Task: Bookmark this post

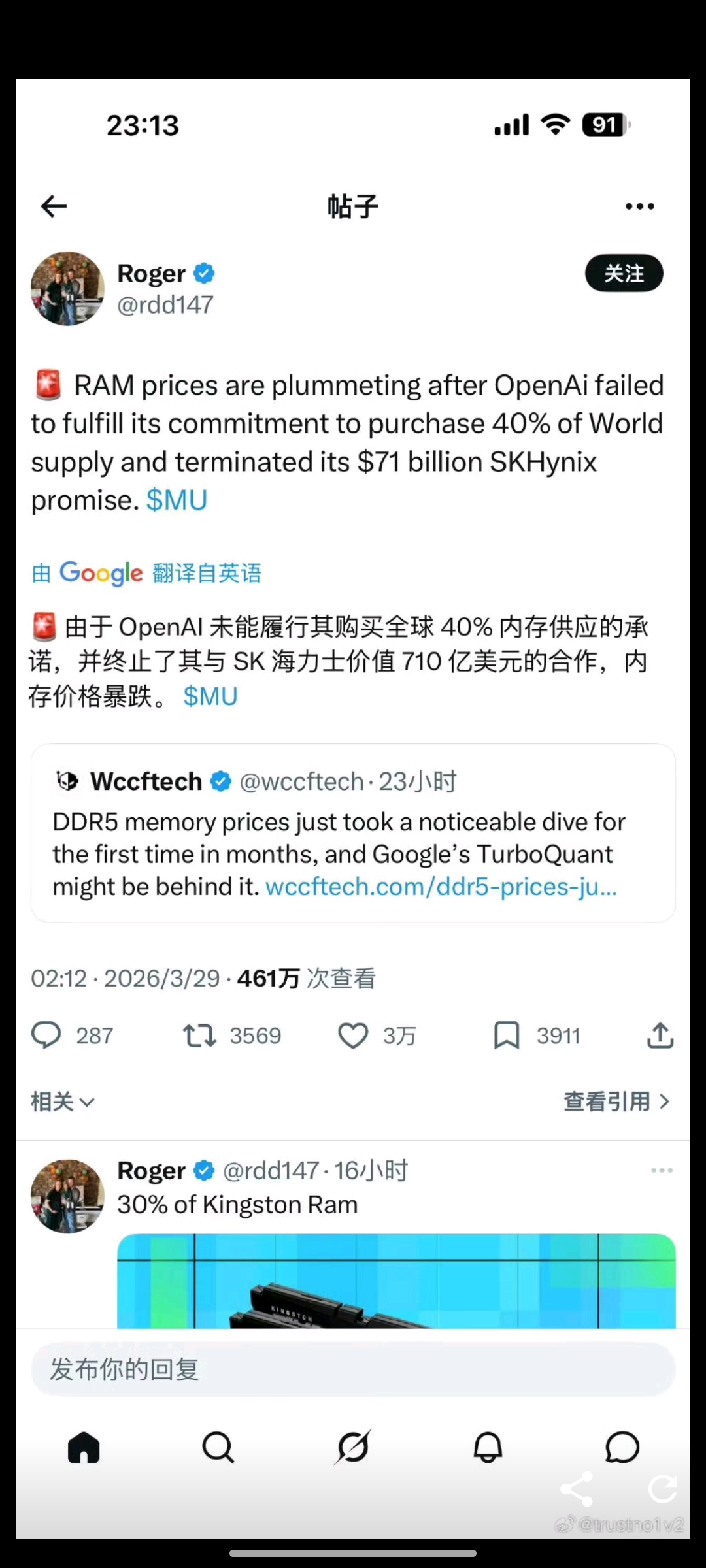Action: click(x=506, y=1036)
